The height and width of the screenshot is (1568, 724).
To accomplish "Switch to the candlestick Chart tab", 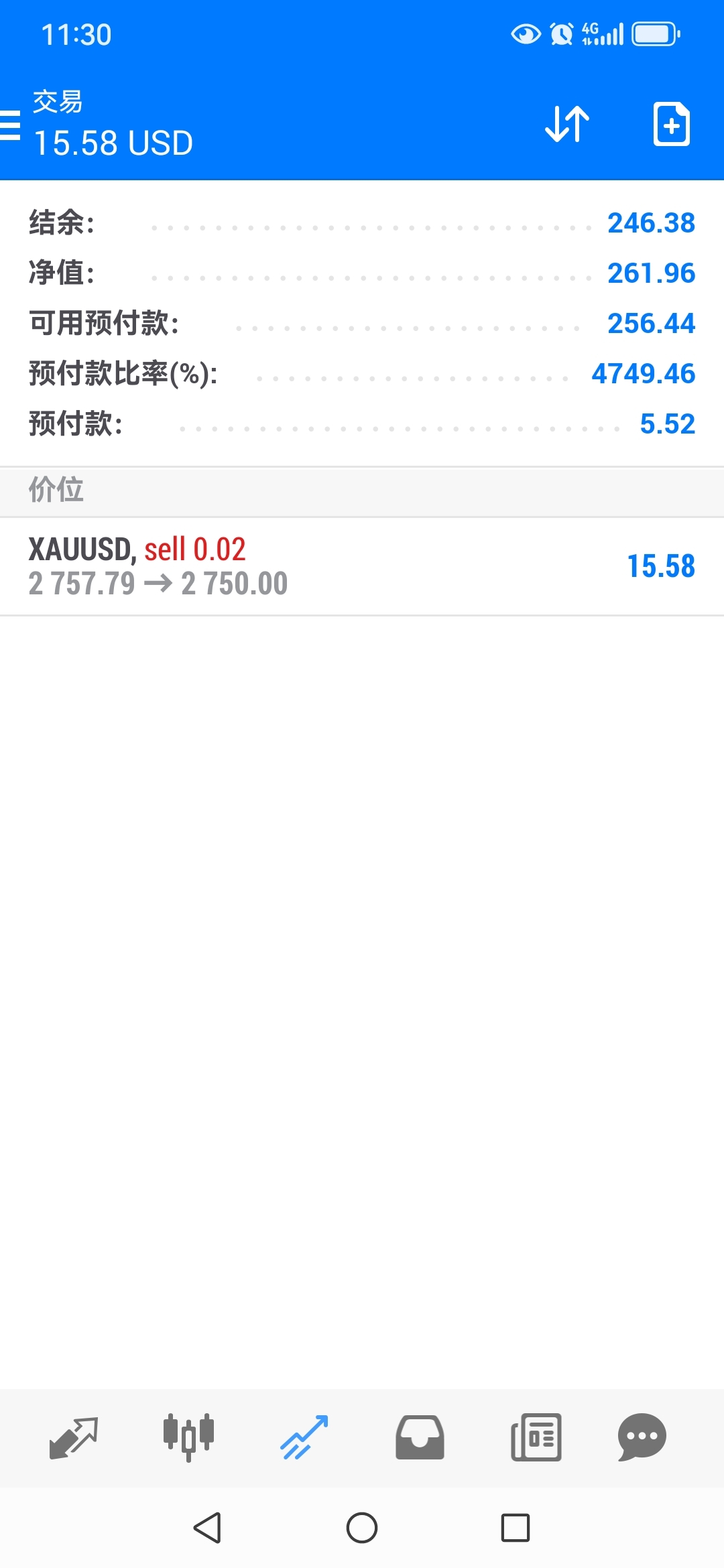I will (188, 1437).
